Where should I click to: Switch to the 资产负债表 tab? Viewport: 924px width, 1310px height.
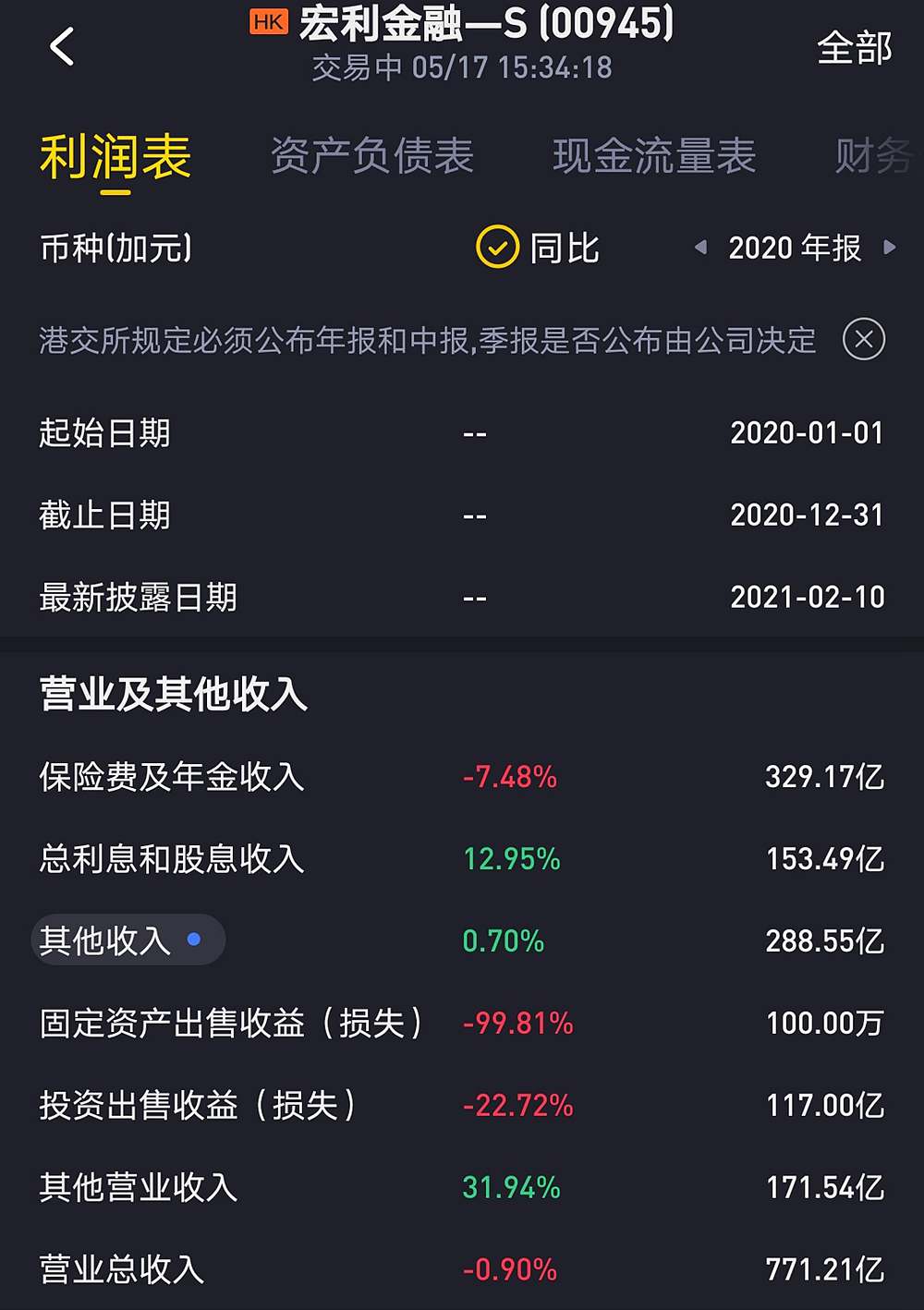373,155
